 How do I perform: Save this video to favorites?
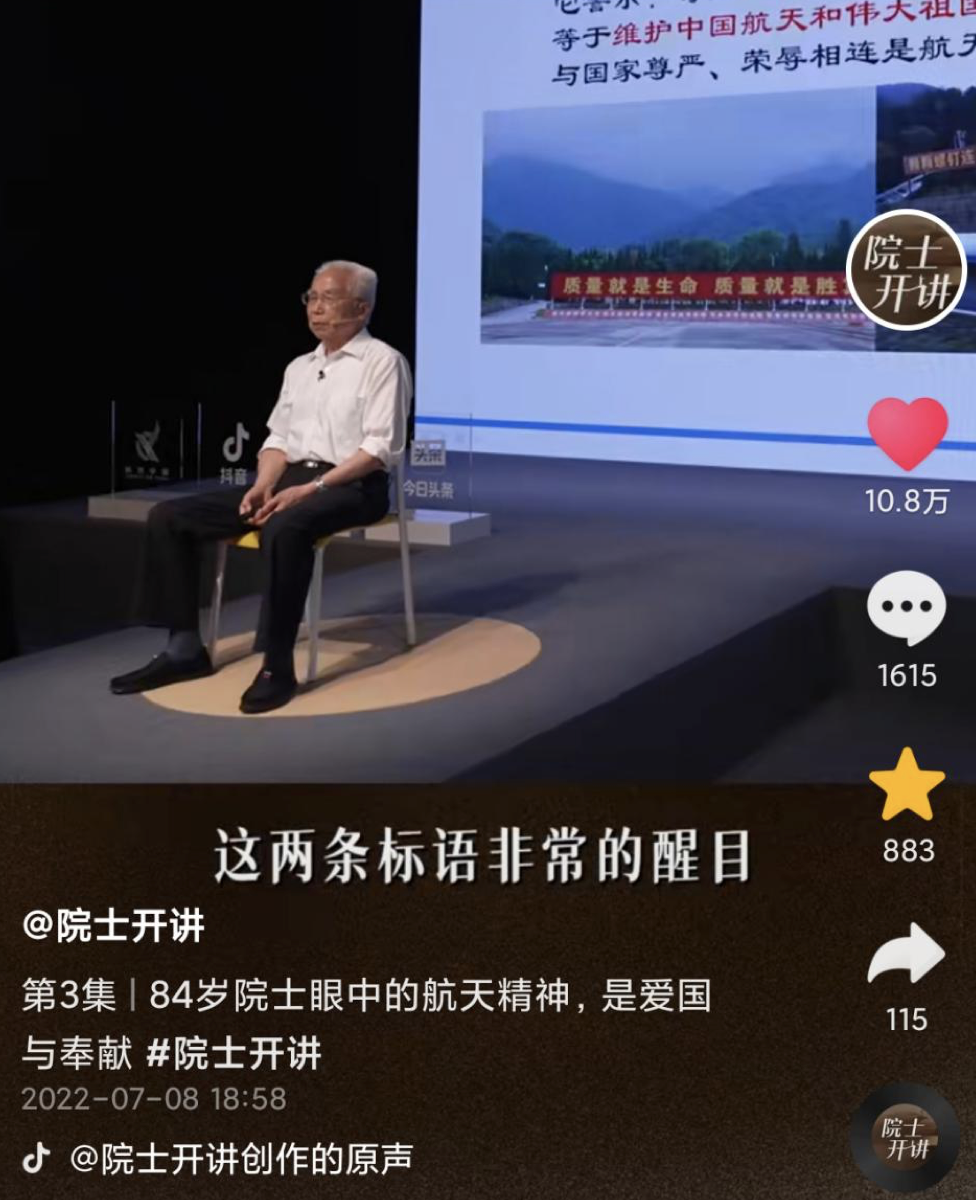[x=906, y=786]
